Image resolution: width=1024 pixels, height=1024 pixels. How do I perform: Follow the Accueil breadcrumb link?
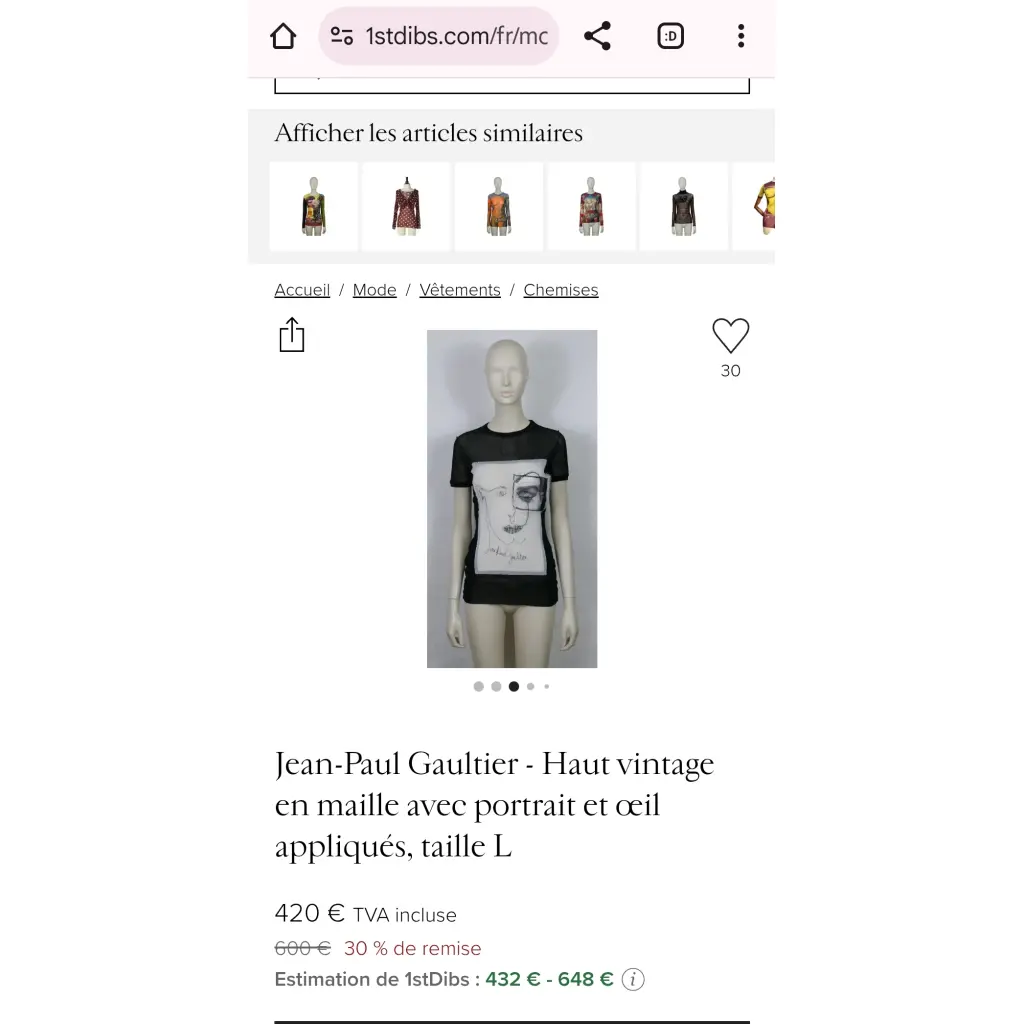[x=302, y=290]
